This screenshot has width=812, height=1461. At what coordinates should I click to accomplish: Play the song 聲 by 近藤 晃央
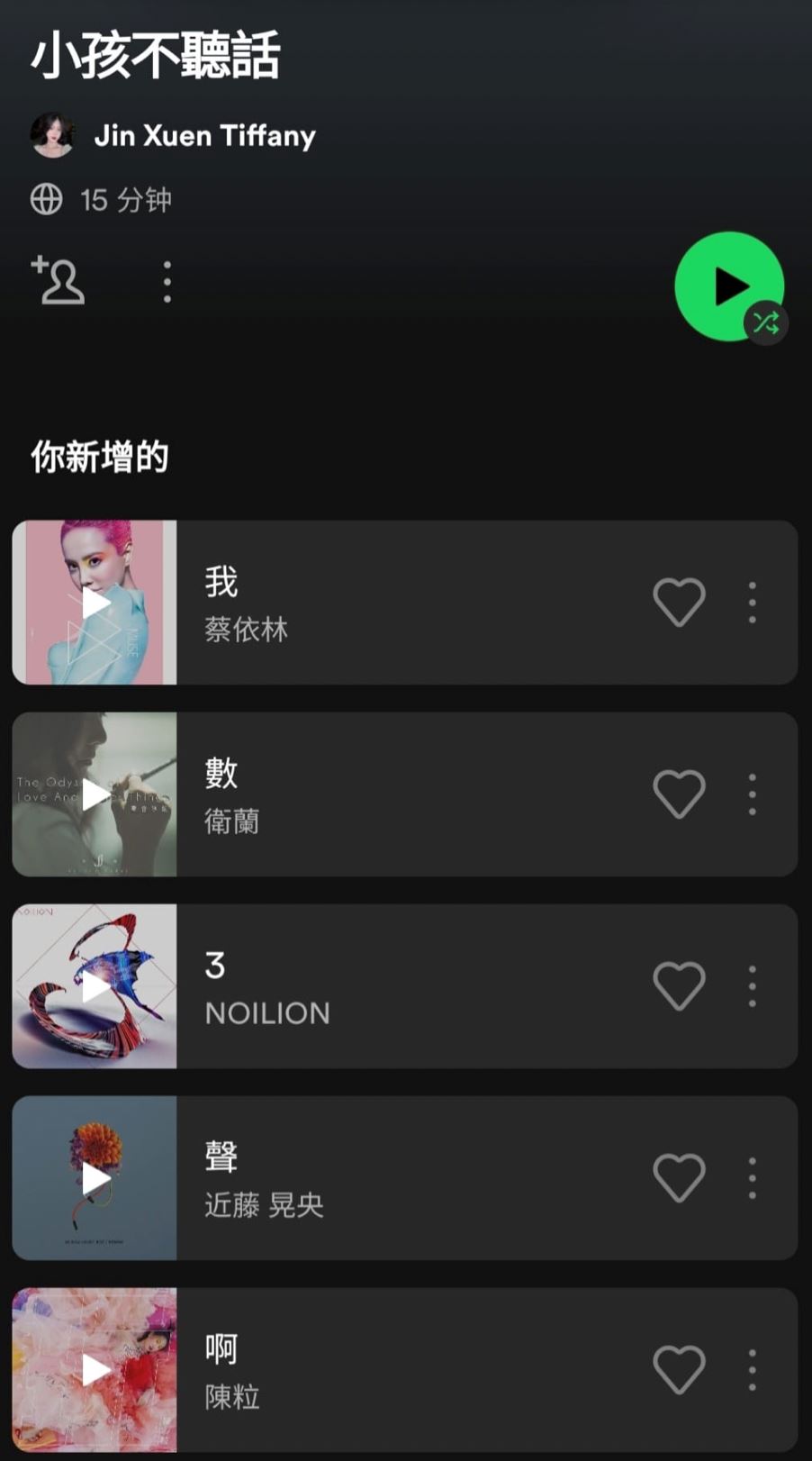(95, 1178)
